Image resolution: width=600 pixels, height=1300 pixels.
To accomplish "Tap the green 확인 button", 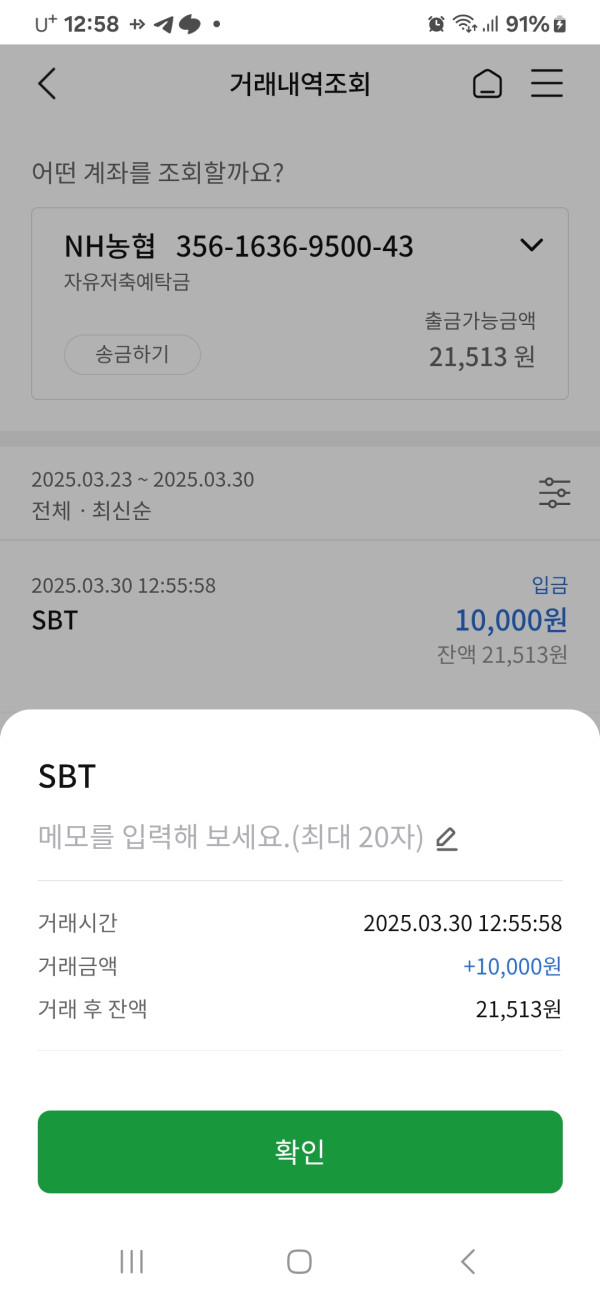I will (x=300, y=1152).
